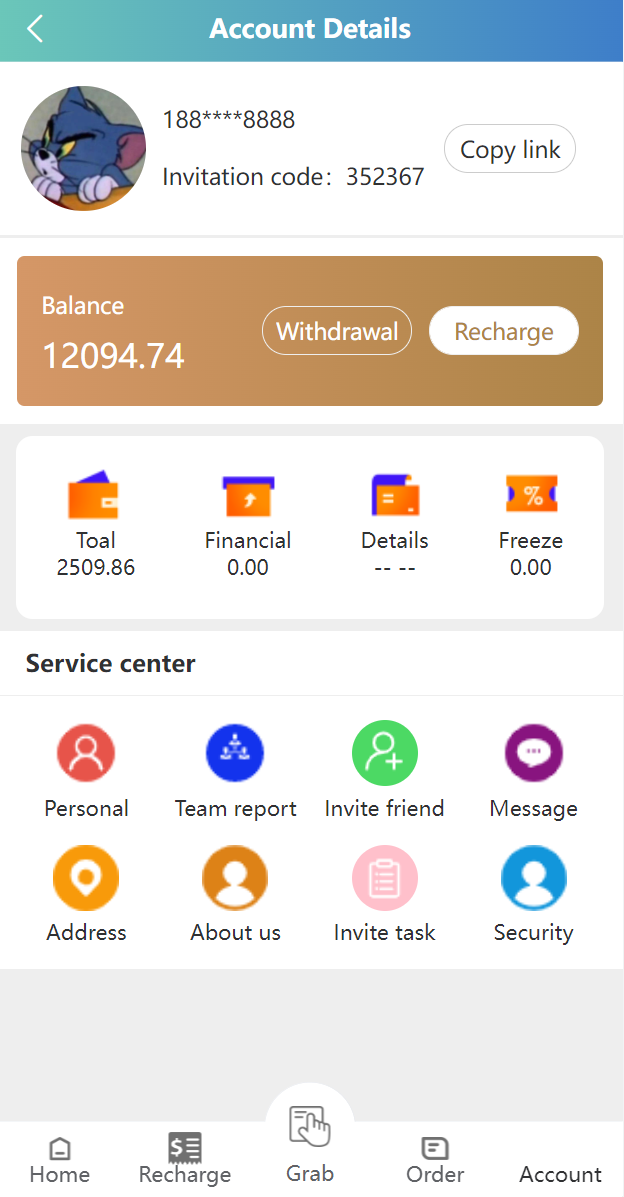This screenshot has height=1197, width=624.
Task: Open Security settings
Action: click(533, 895)
